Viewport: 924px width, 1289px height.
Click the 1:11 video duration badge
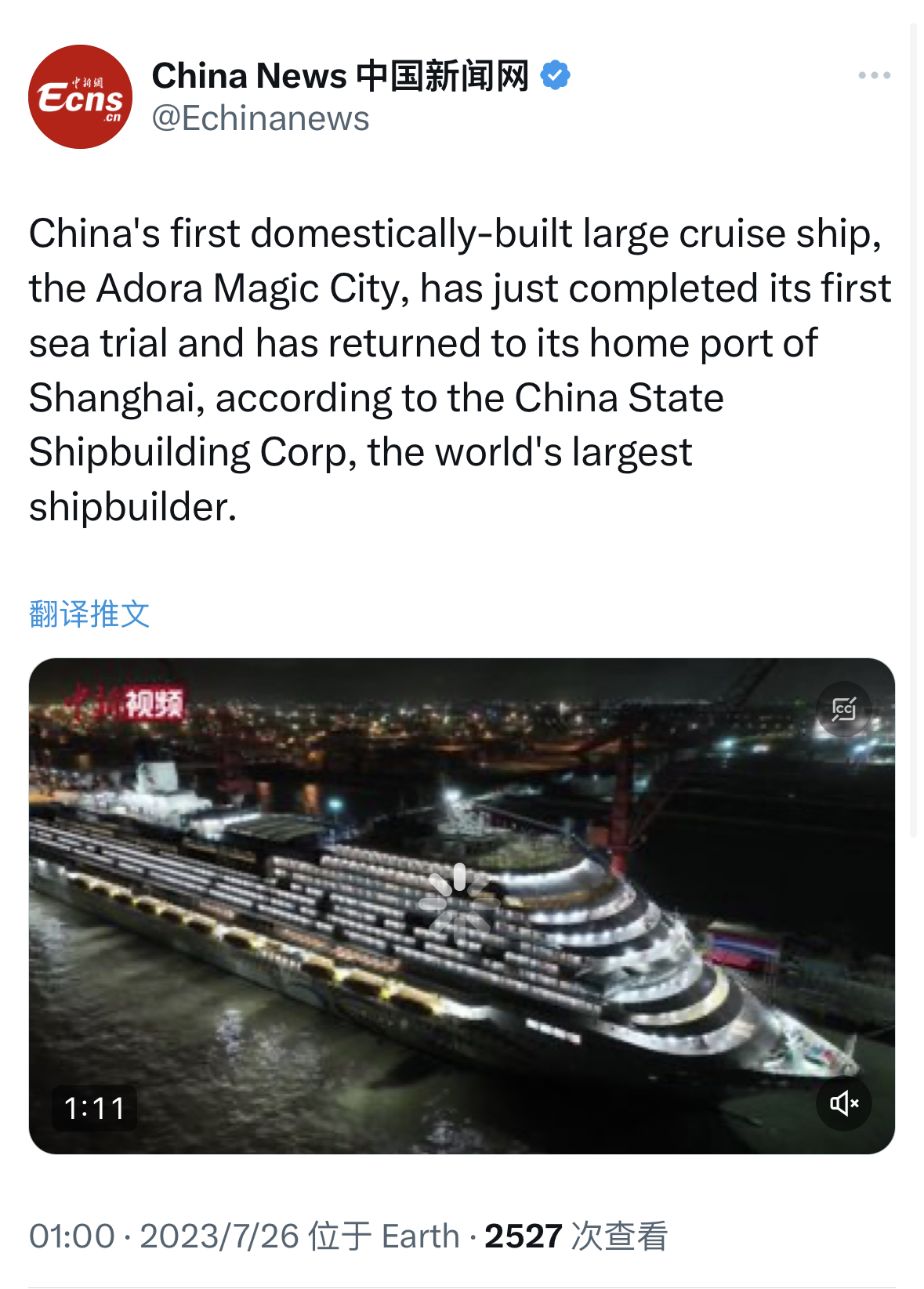pyautogui.click(x=94, y=1108)
